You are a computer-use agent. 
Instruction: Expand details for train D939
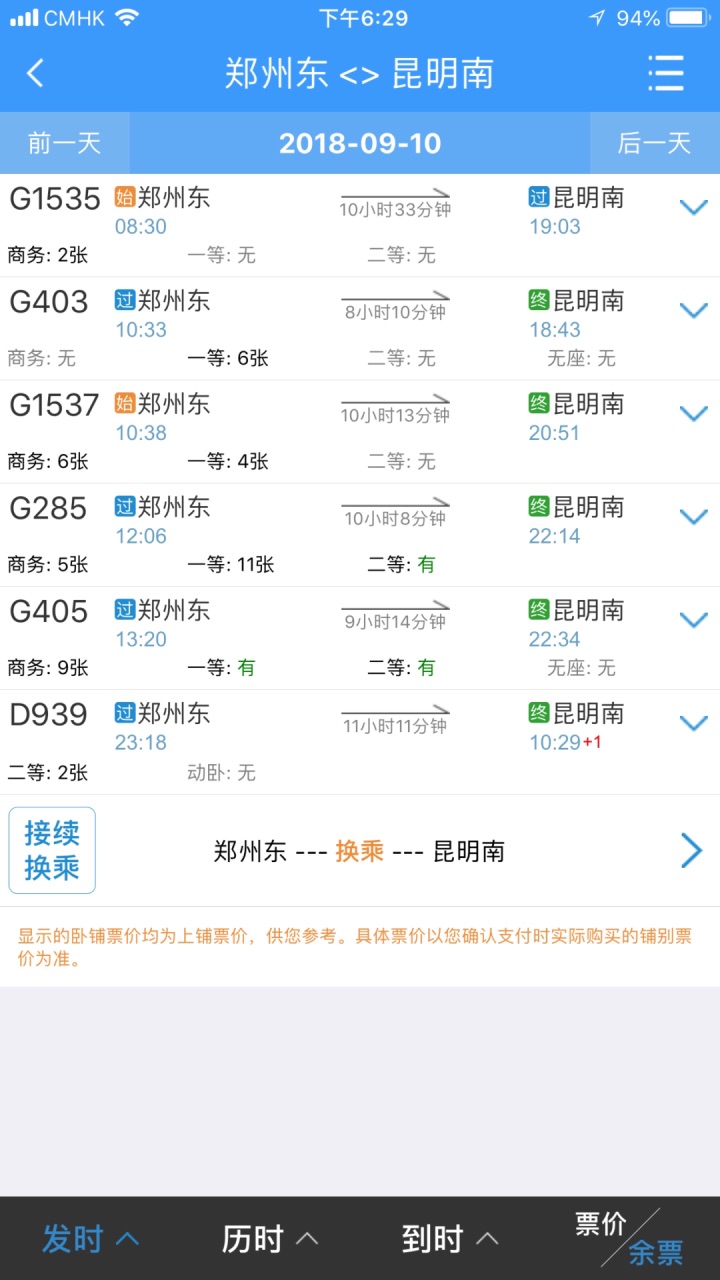(694, 722)
